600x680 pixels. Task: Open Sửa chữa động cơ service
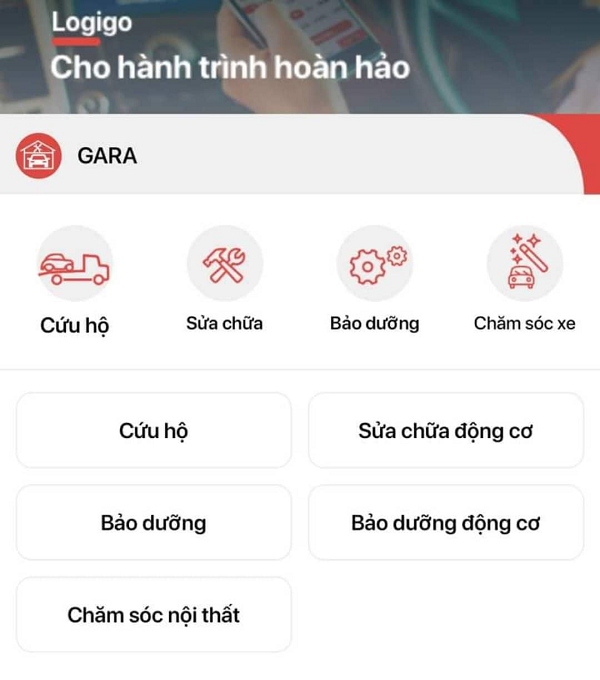tap(446, 431)
